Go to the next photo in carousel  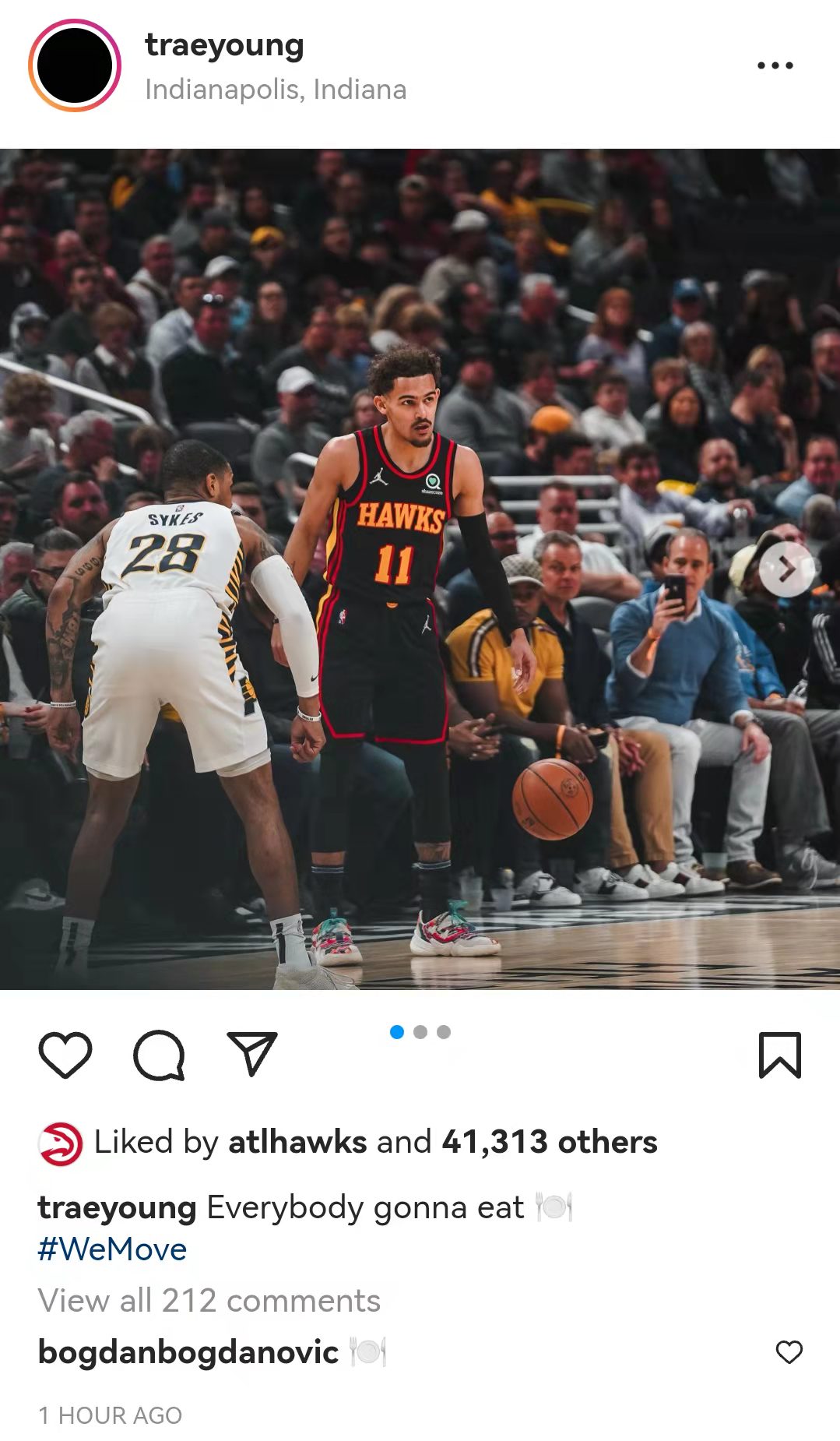coord(786,569)
